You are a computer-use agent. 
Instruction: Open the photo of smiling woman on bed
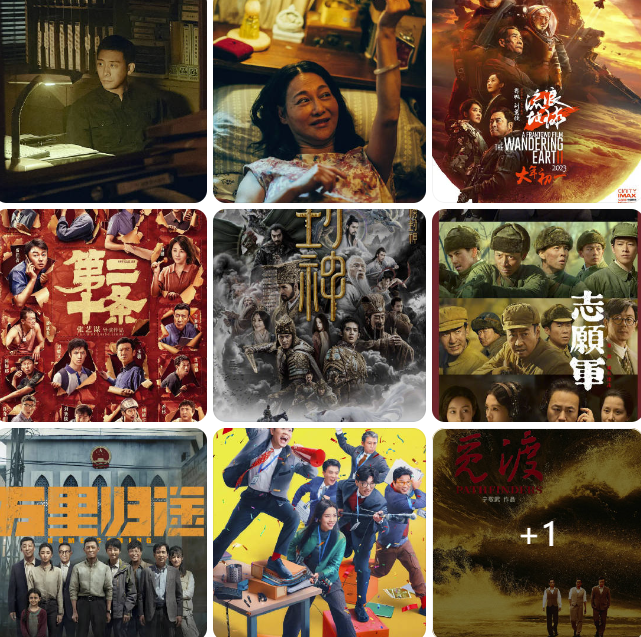pyautogui.click(x=319, y=100)
